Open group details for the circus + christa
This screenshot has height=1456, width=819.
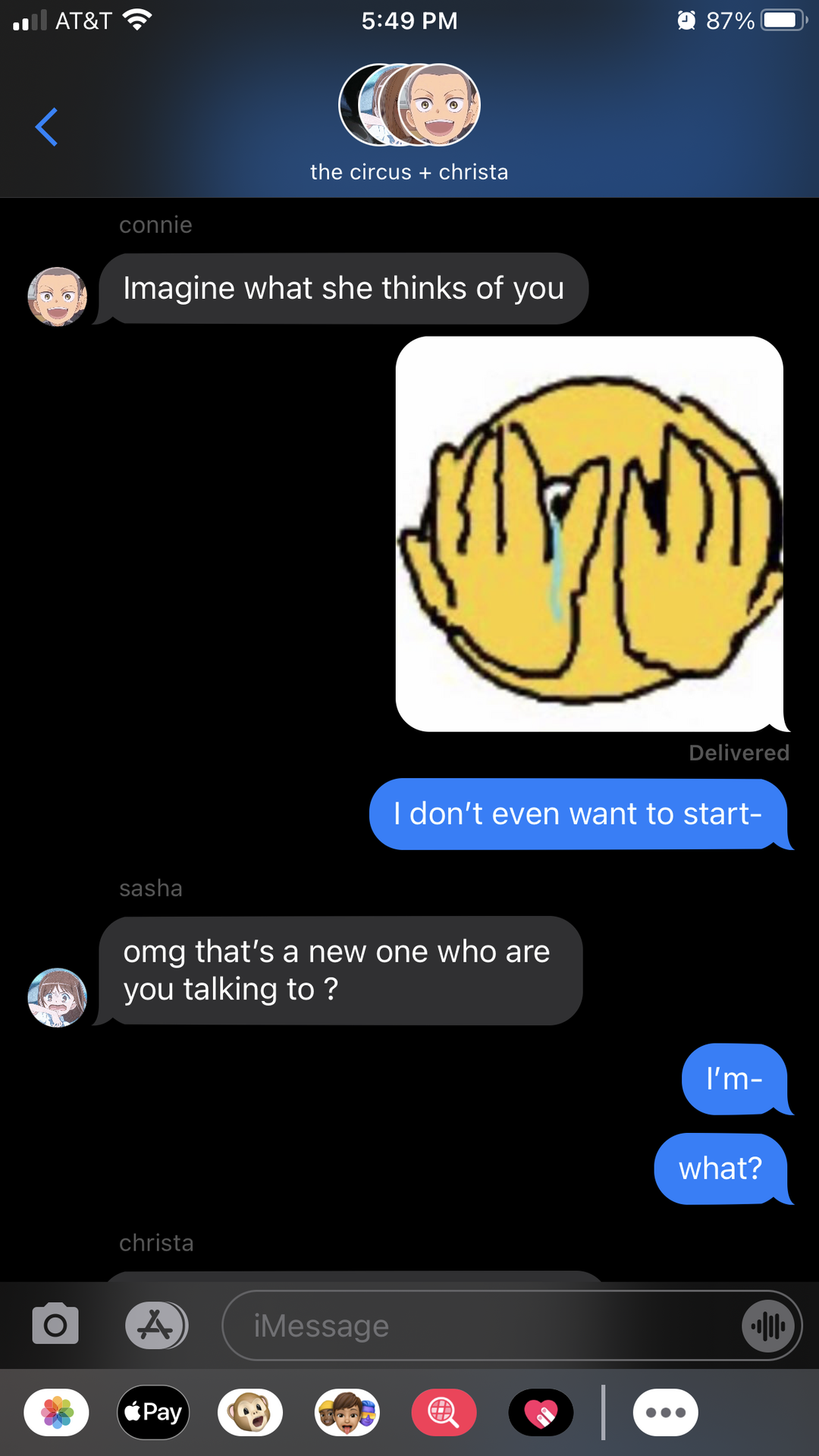[409, 121]
